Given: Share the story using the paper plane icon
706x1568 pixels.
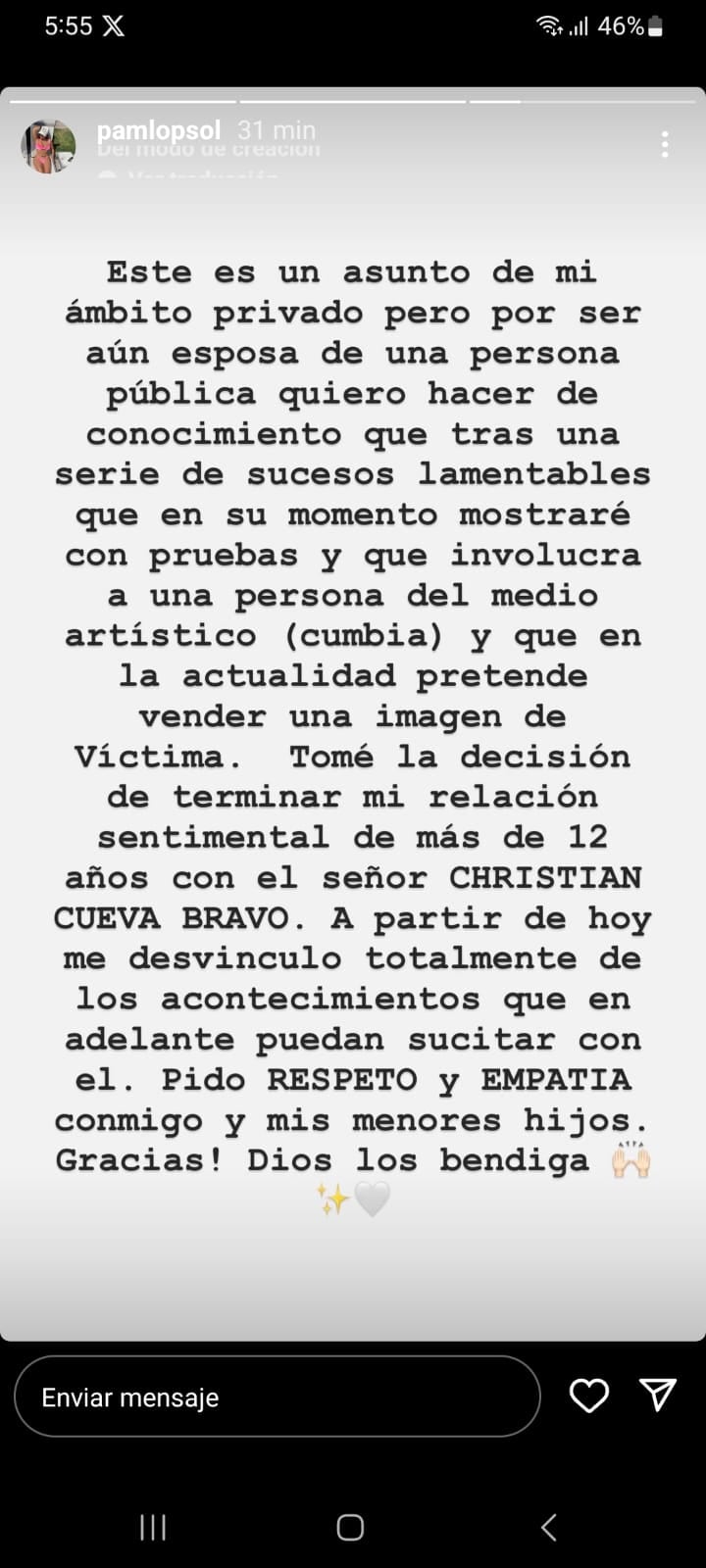Looking at the screenshot, I should click(x=659, y=1396).
